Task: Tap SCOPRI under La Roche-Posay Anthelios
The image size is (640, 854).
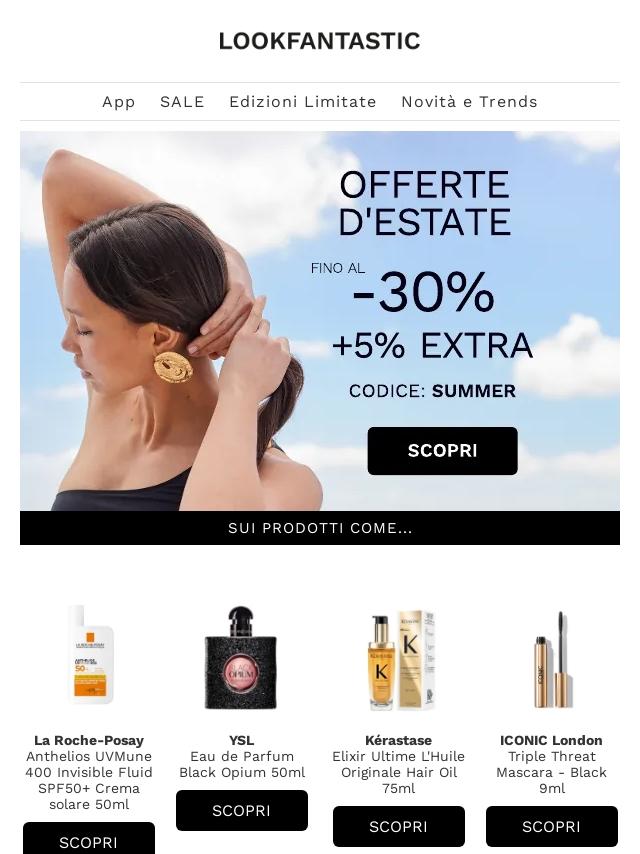Action: [x=89, y=840]
